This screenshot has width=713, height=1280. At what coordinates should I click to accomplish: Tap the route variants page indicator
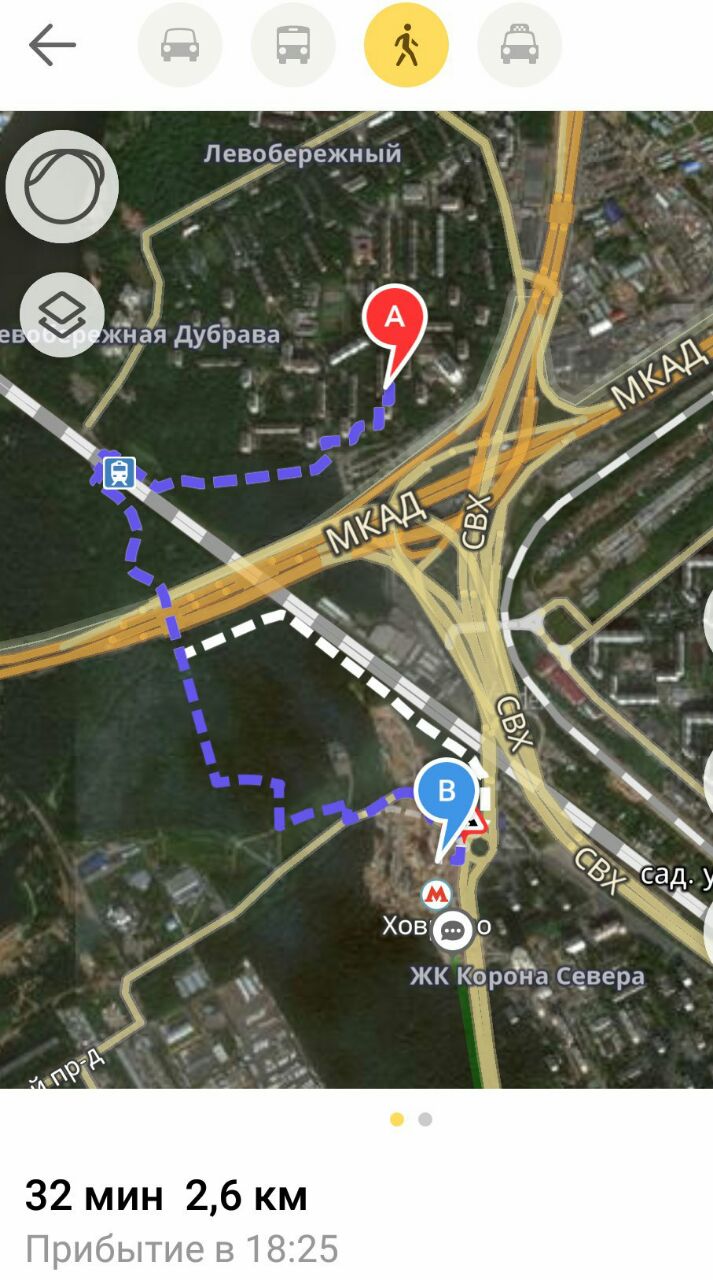pyautogui.click(x=411, y=1119)
